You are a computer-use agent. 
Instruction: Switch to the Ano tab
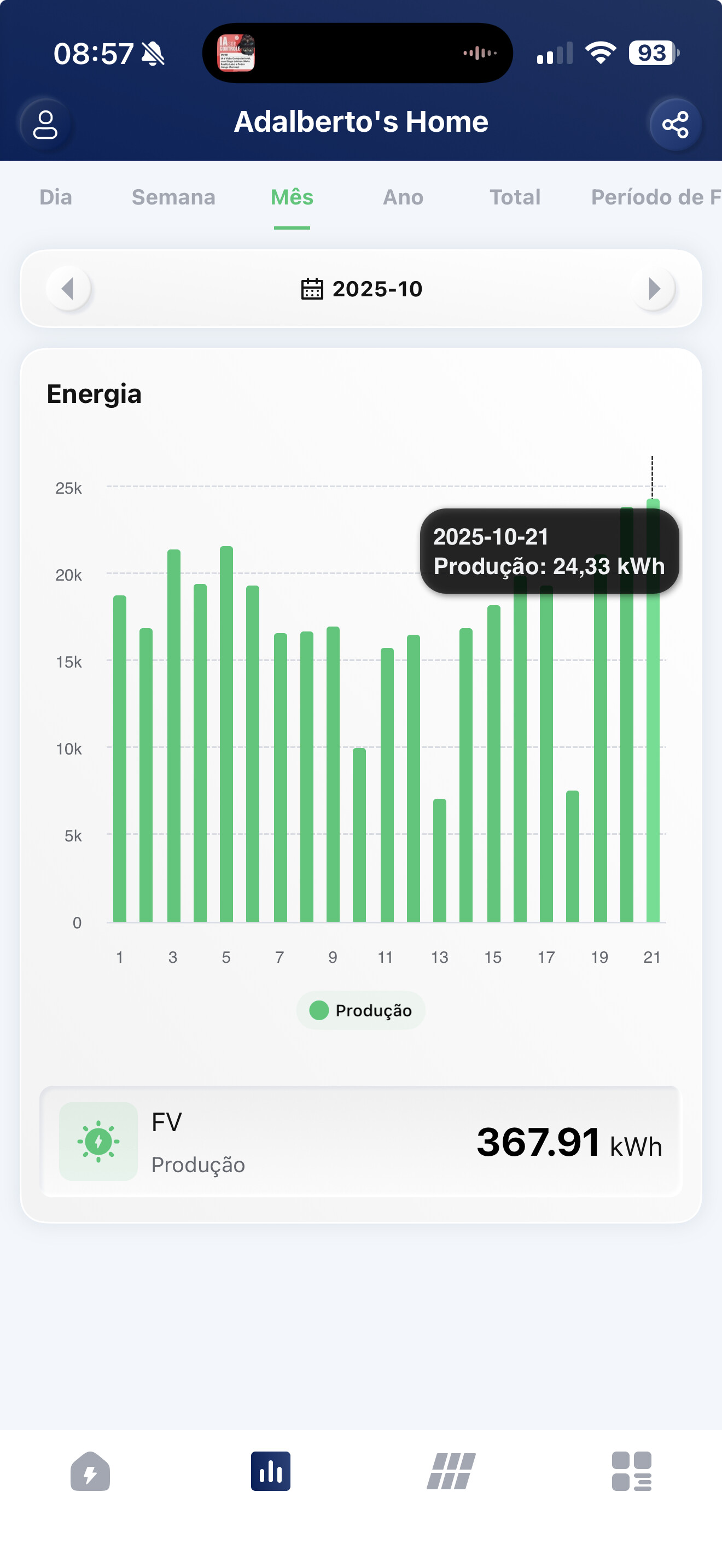(403, 197)
